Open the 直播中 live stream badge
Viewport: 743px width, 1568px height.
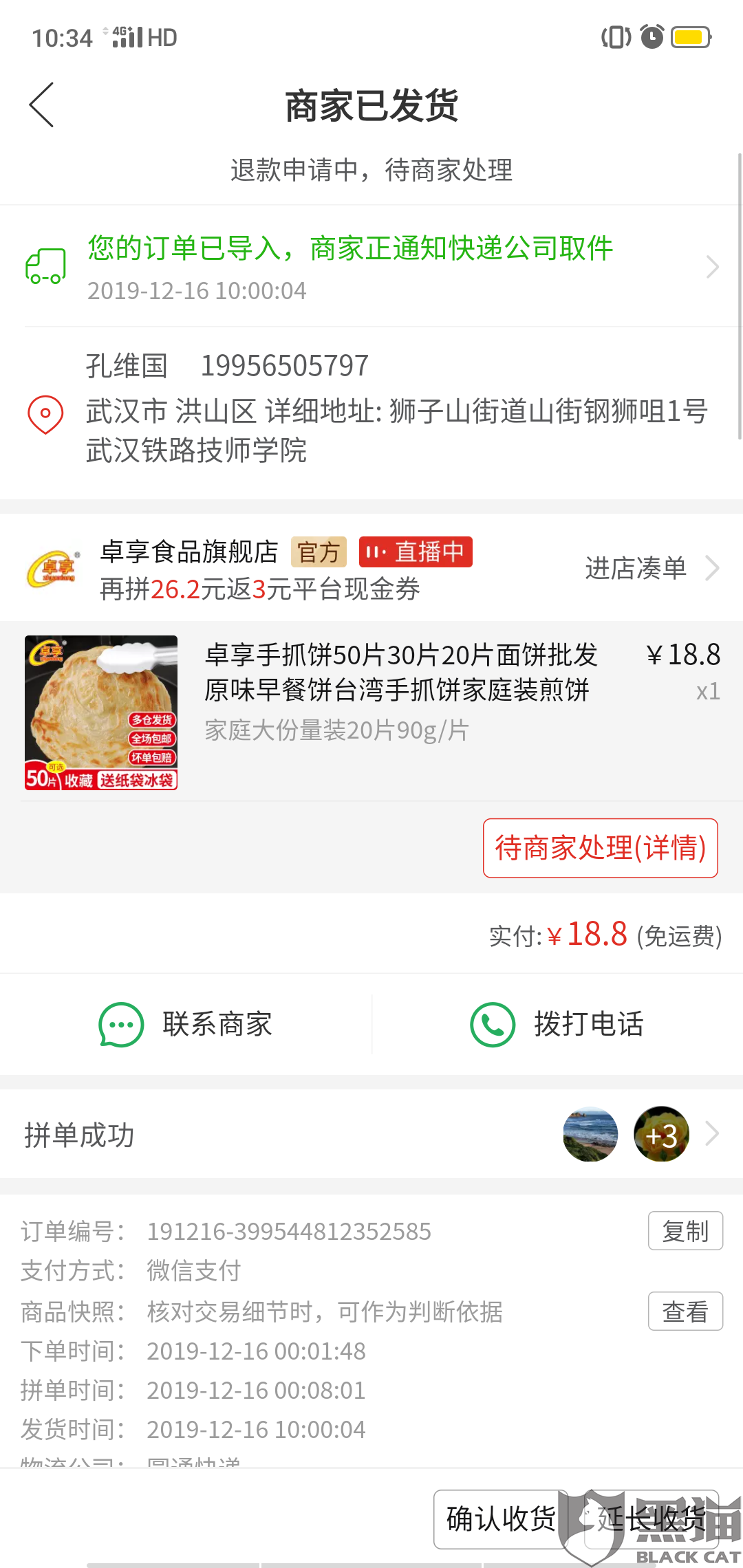tap(416, 552)
